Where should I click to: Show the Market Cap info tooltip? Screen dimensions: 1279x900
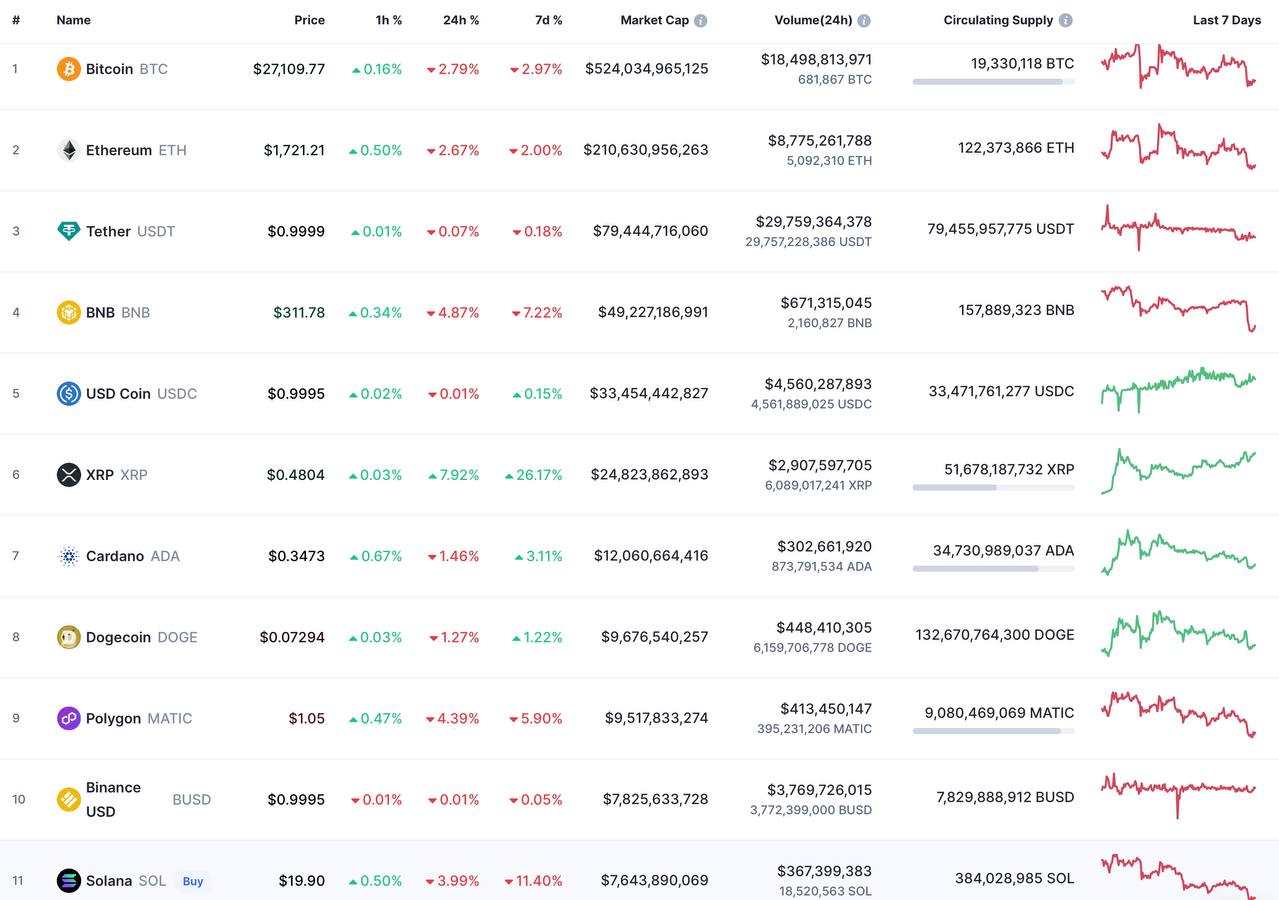click(x=701, y=20)
